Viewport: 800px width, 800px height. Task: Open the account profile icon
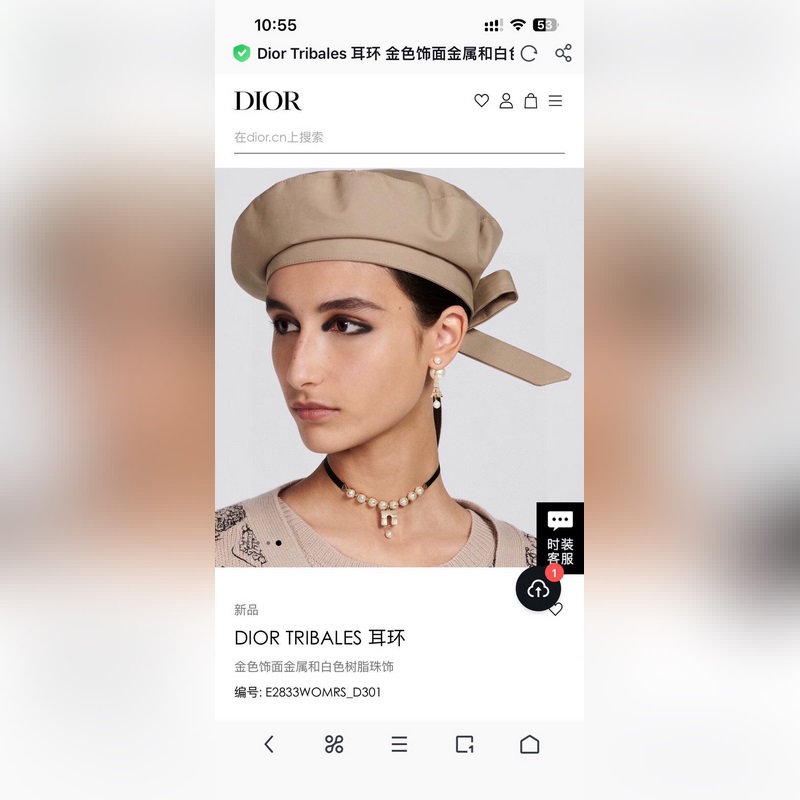(506, 101)
